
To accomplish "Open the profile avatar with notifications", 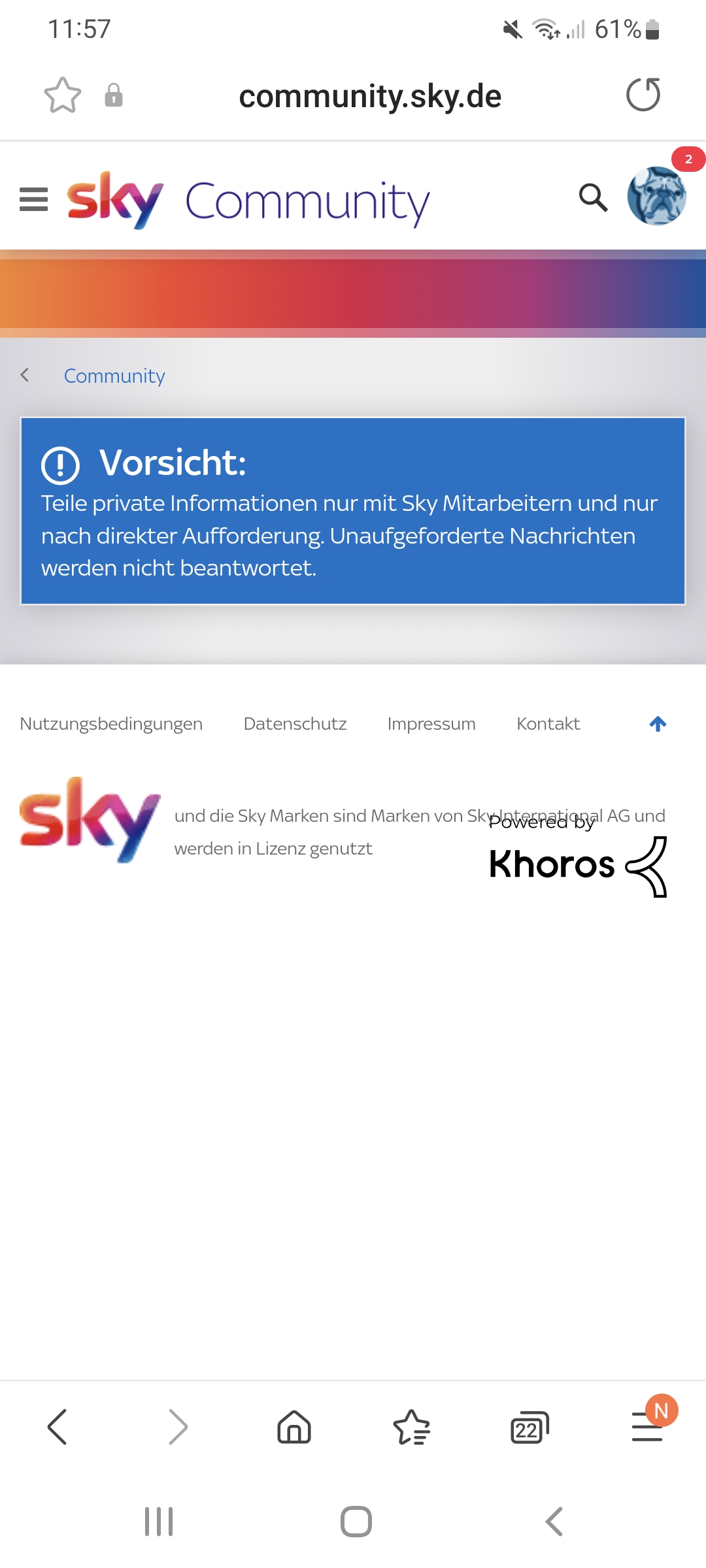I will [x=657, y=196].
